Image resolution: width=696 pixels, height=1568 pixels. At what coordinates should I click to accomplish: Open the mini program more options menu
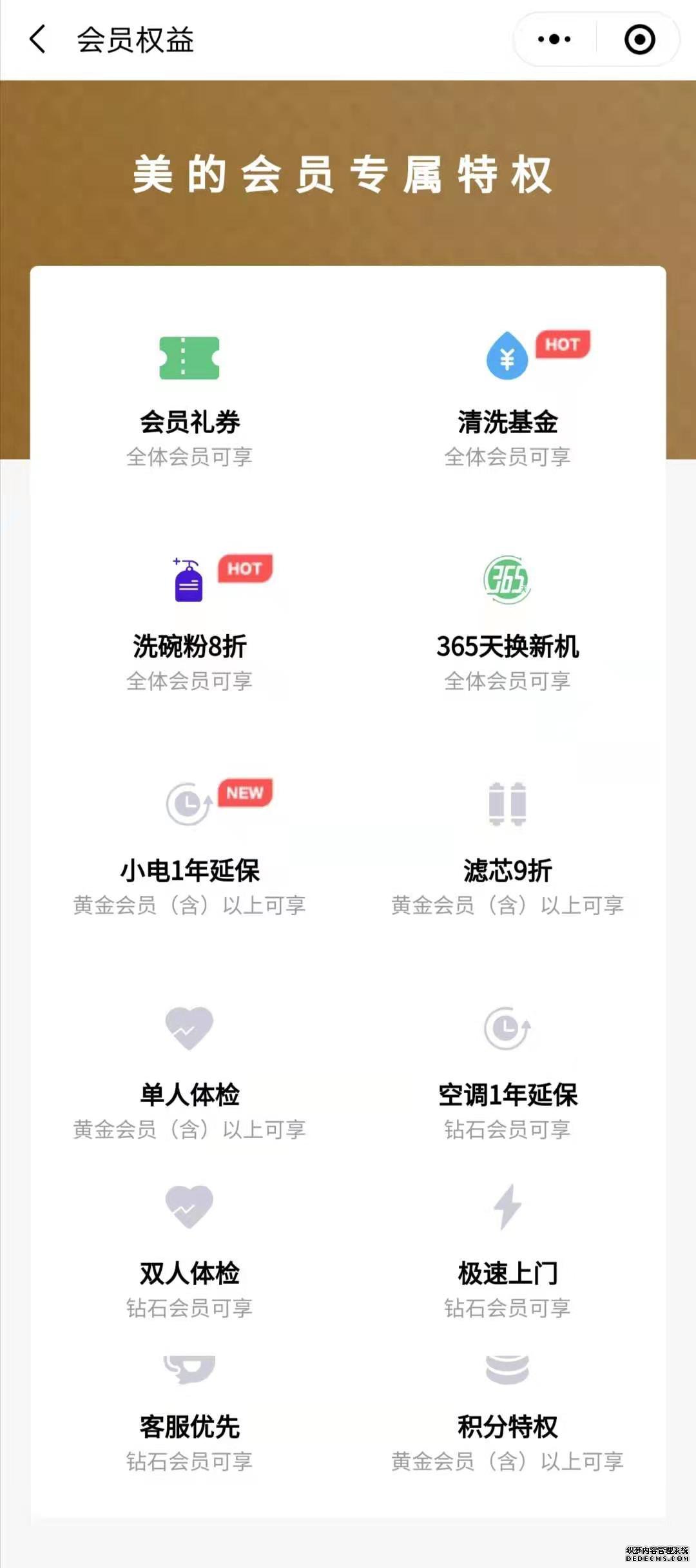pyautogui.click(x=554, y=39)
